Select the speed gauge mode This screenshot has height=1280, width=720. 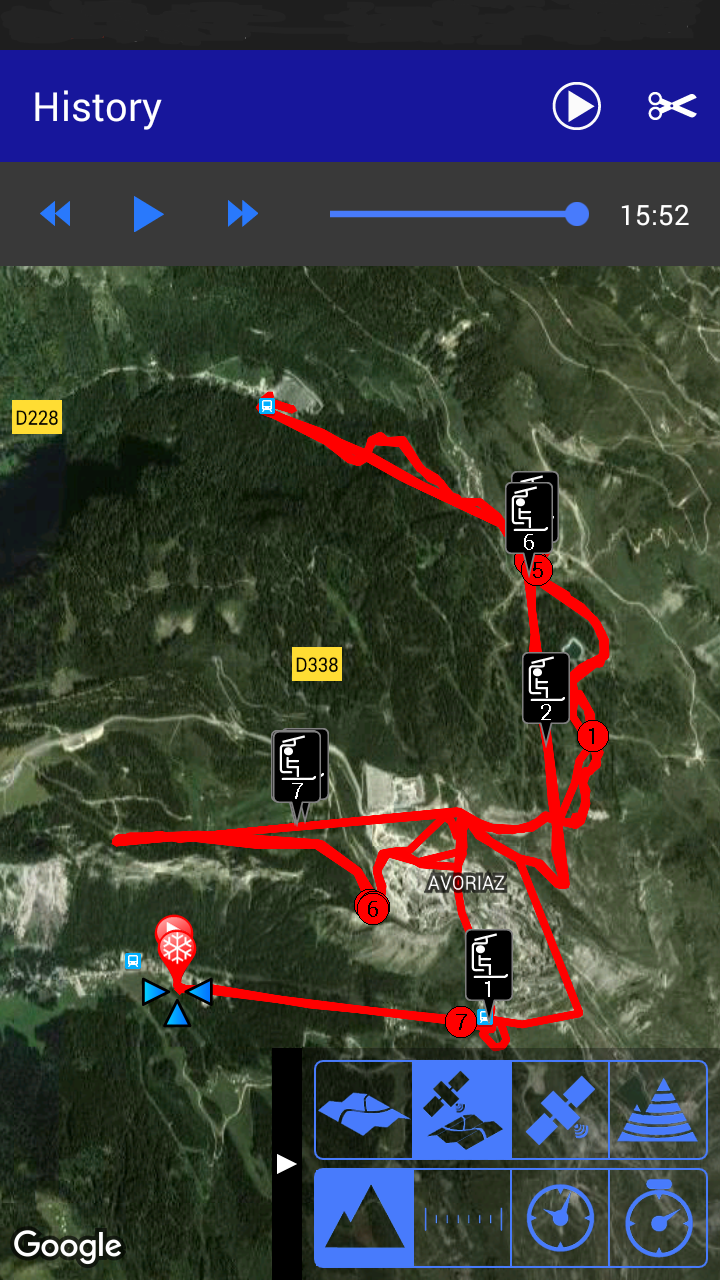(560, 1218)
